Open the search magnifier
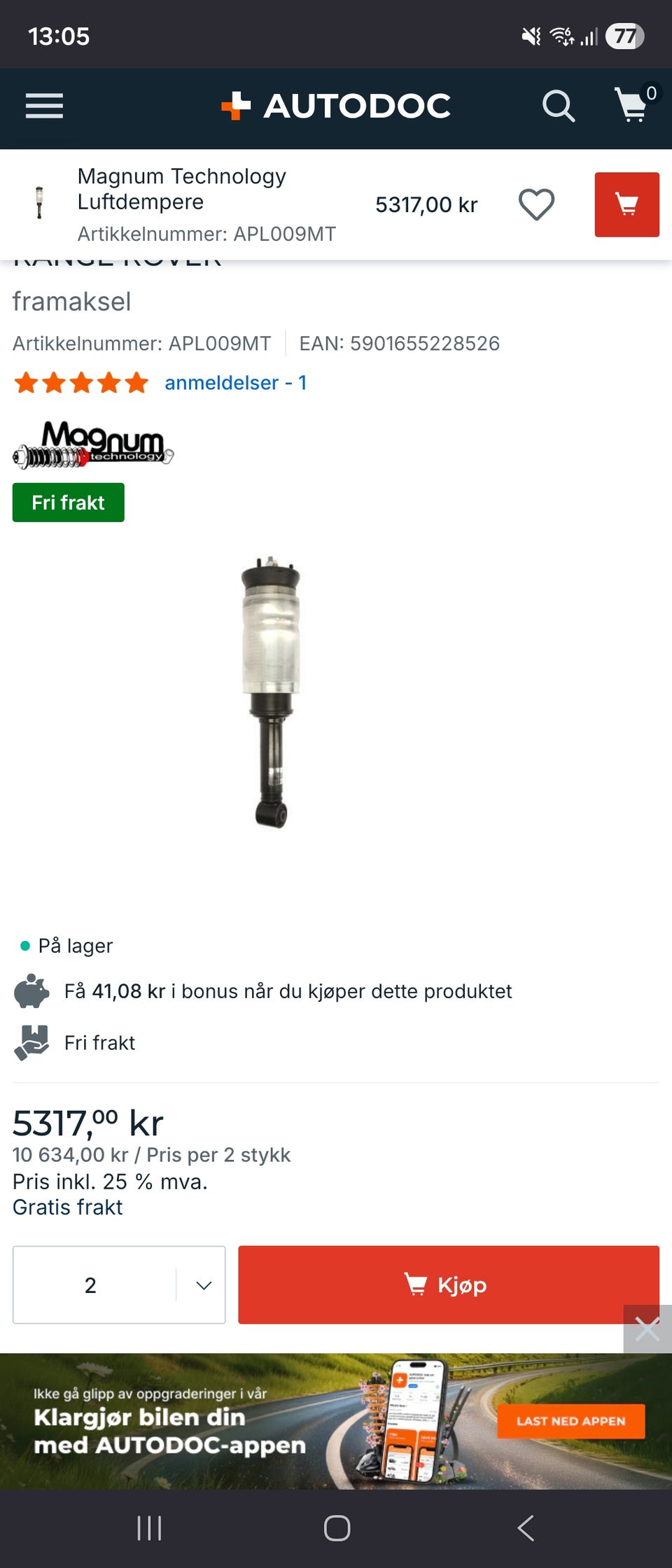Screen dimensions: 672x1568 click(558, 106)
